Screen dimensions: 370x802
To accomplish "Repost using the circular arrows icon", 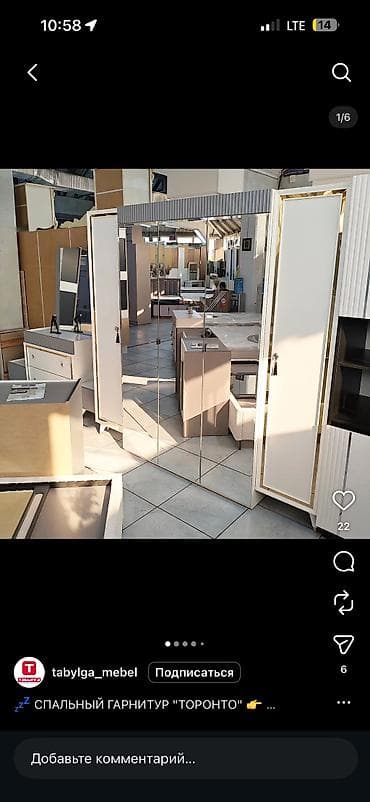I will [x=343, y=602].
